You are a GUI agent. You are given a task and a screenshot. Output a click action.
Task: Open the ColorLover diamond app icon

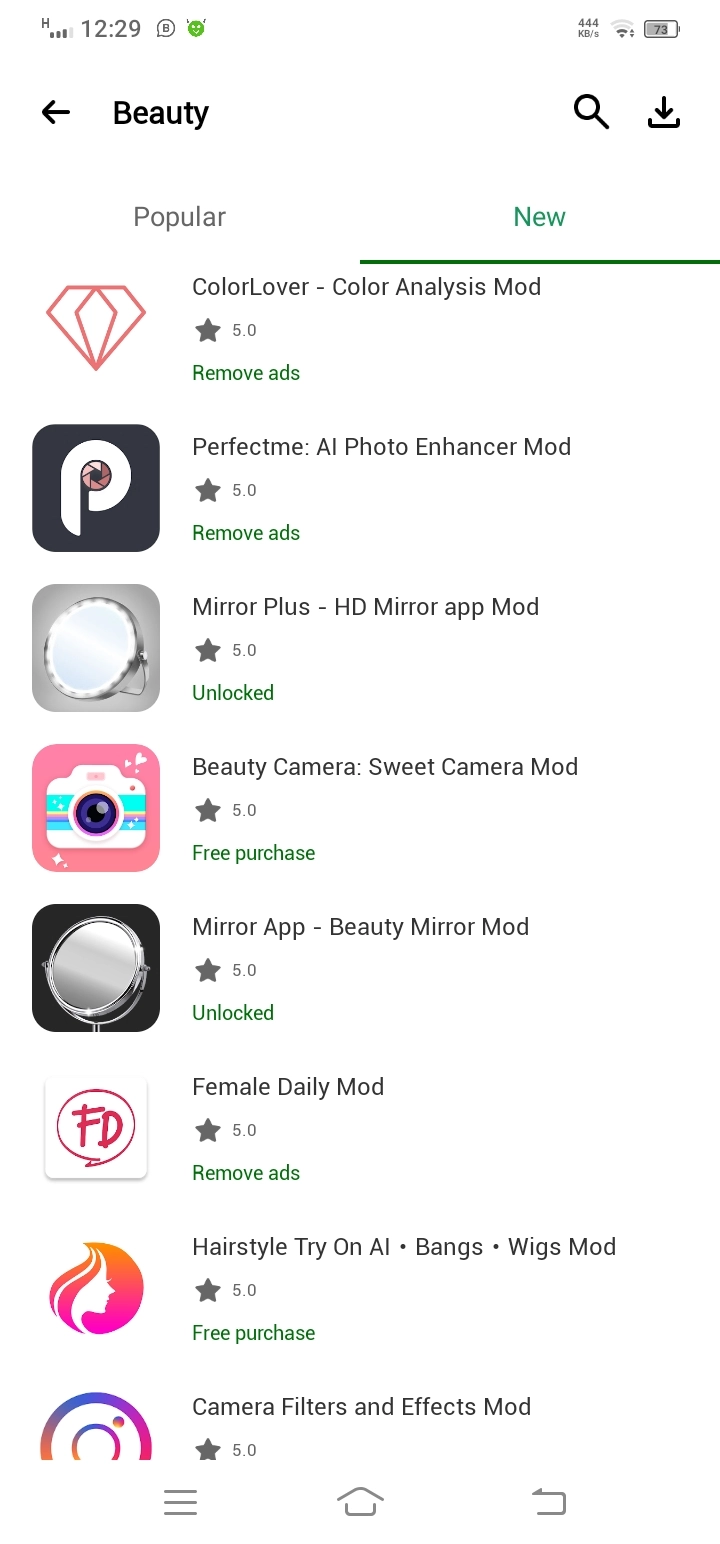96,327
